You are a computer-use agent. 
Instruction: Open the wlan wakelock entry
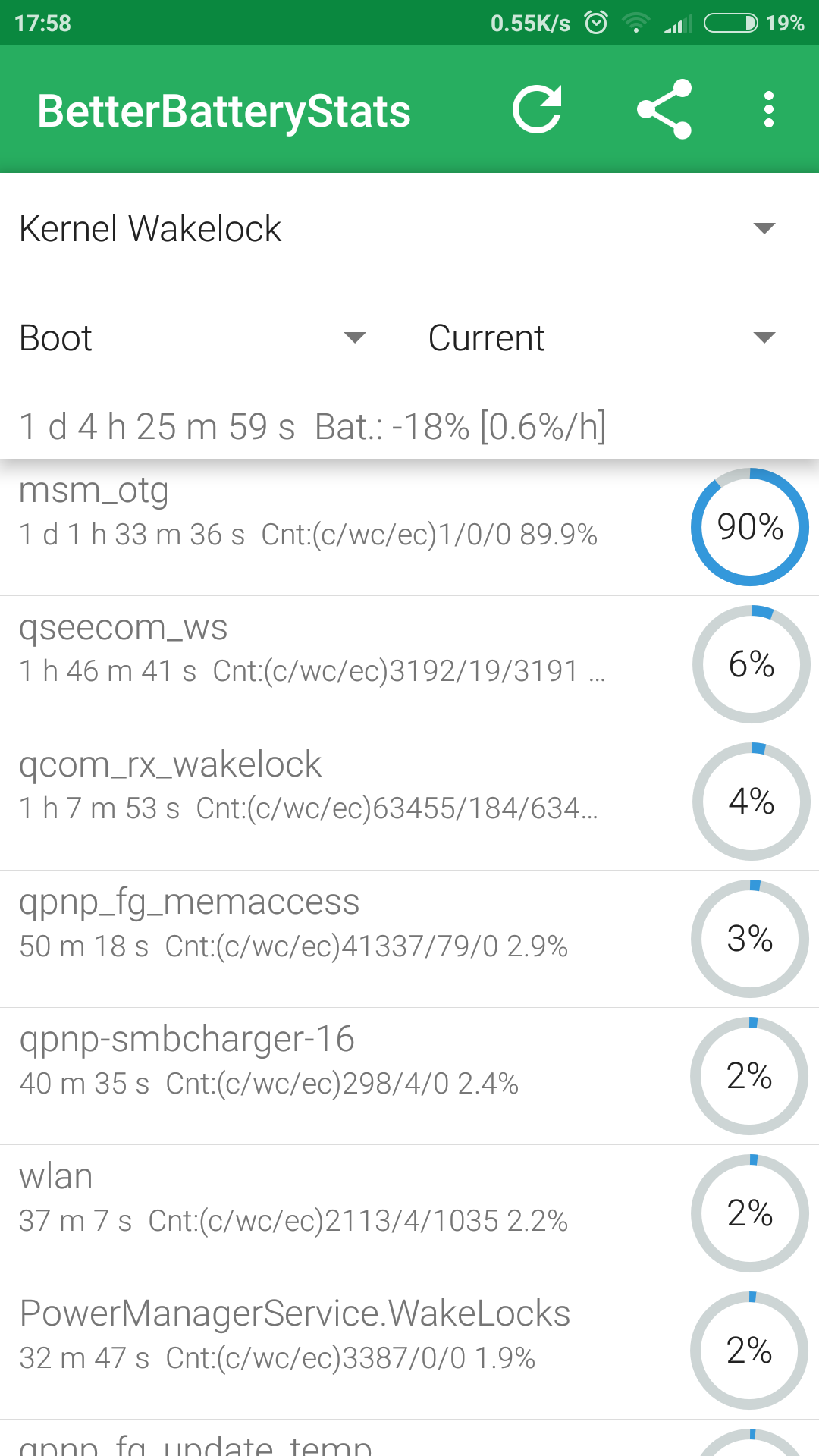[x=409, y=1213]
